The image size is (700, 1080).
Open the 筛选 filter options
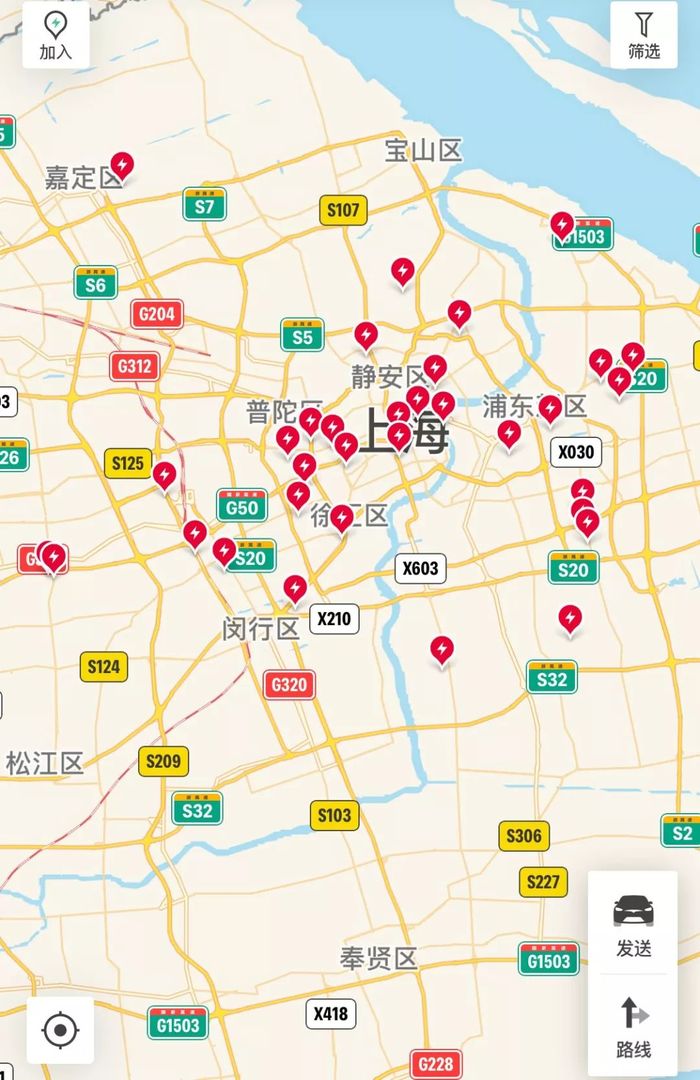tap(644, 34)
